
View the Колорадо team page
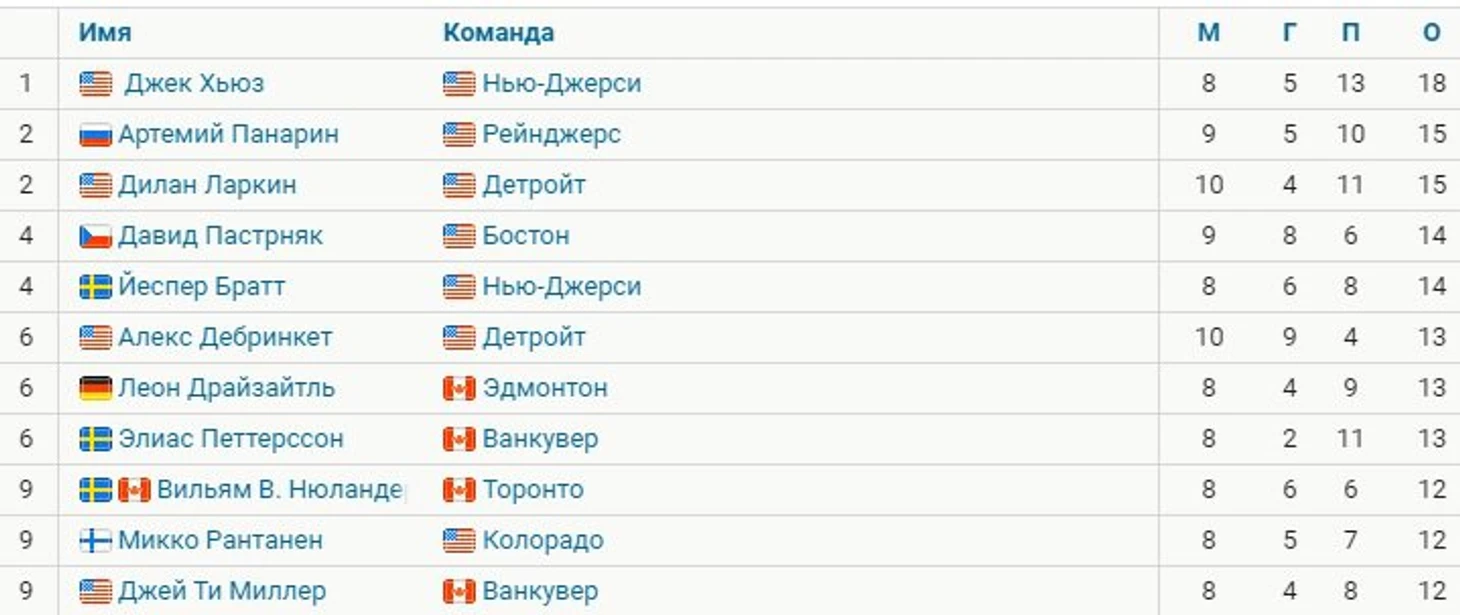(x=542, y=541)
